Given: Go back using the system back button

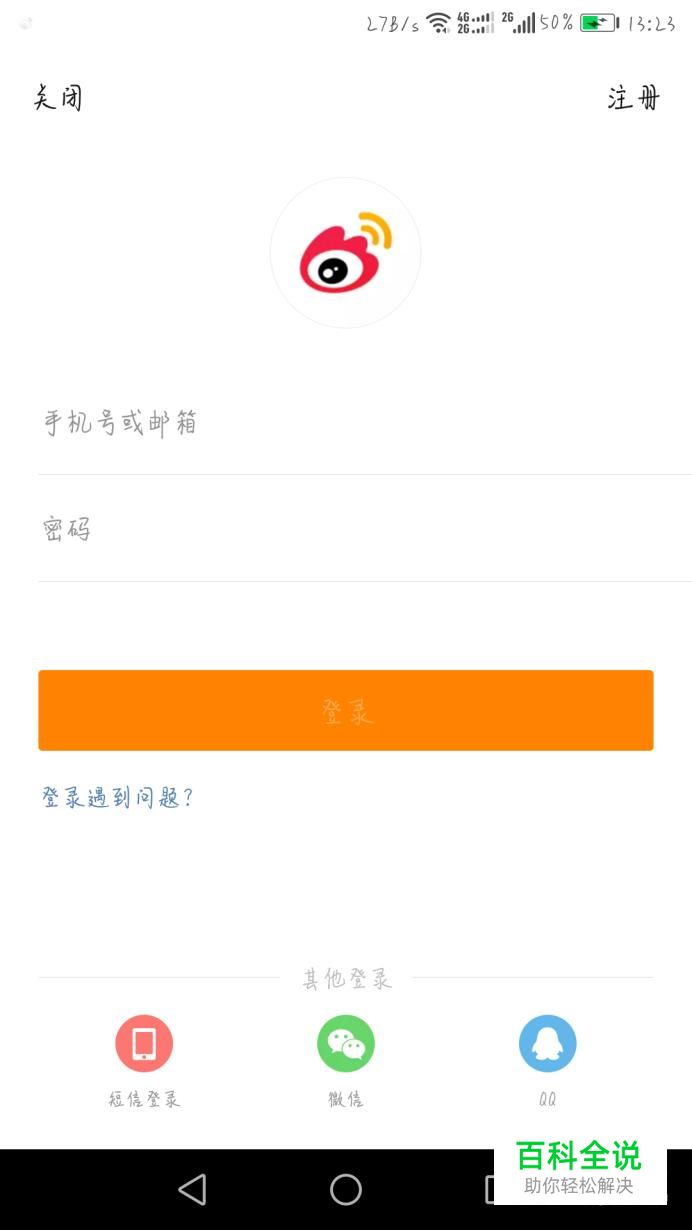Looking at the screenshot, I should [192, 1189].
